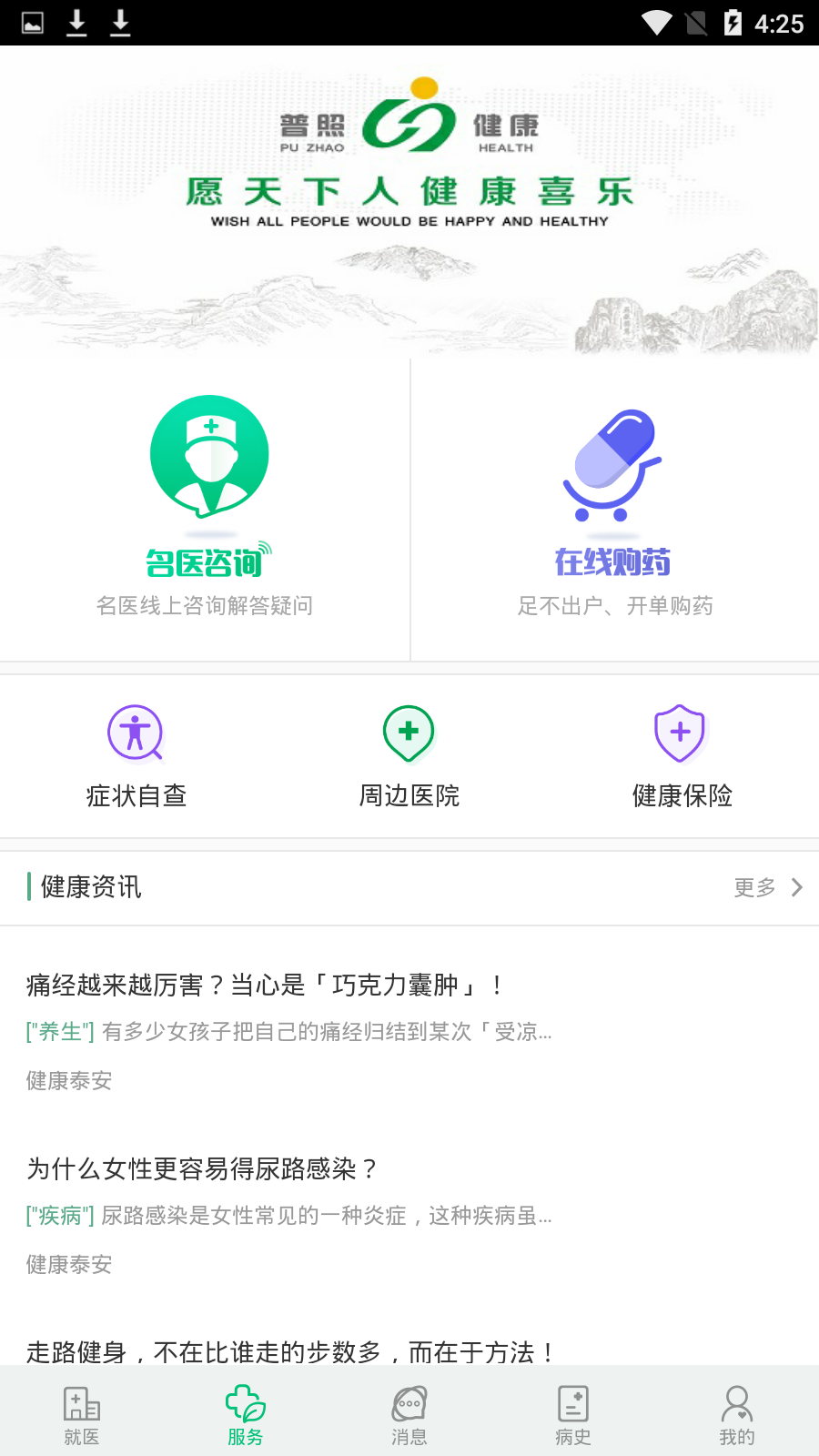Open the article about chocolate cyst dysmenorrhea
The image size is (819, 1456).
(264, 985)
